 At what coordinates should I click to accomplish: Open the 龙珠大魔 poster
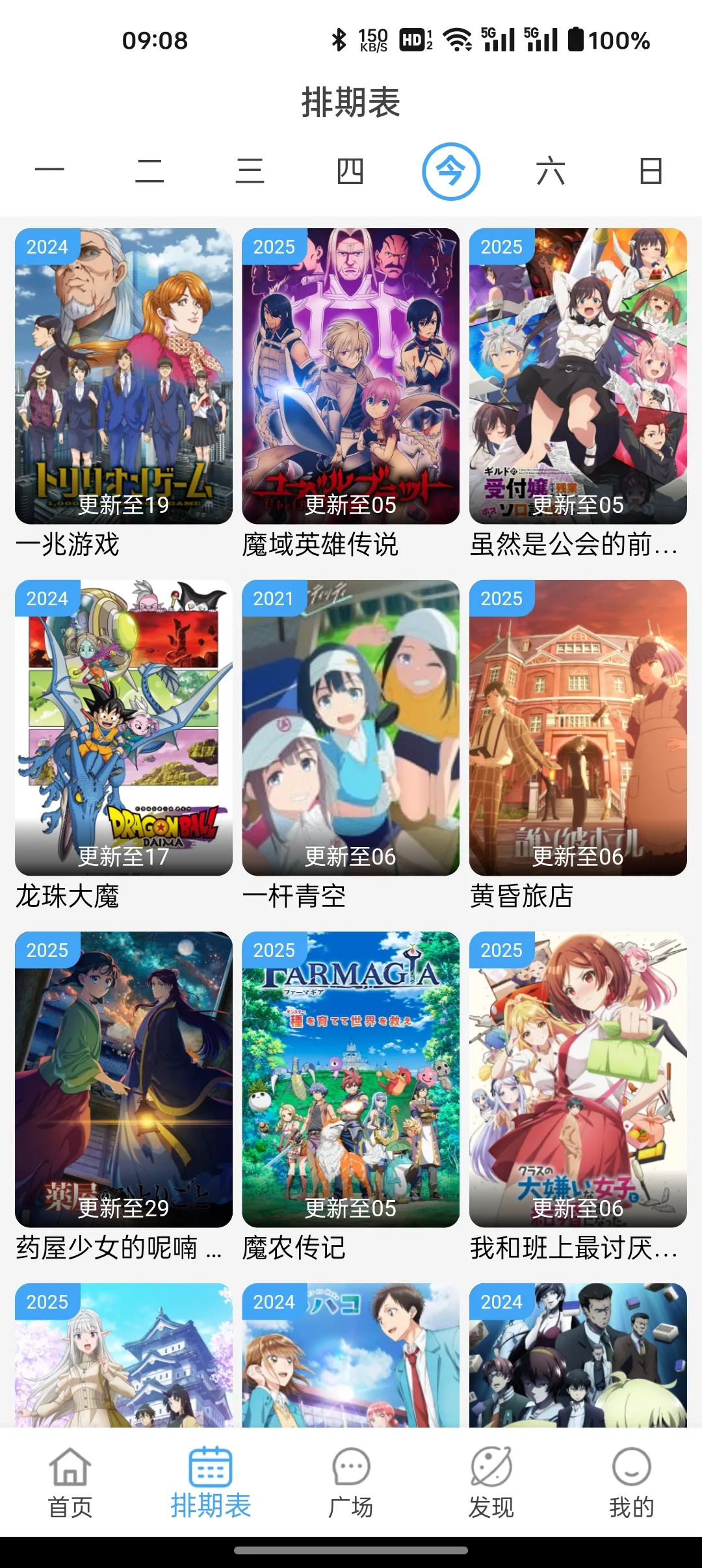click(x=123, y=728)
